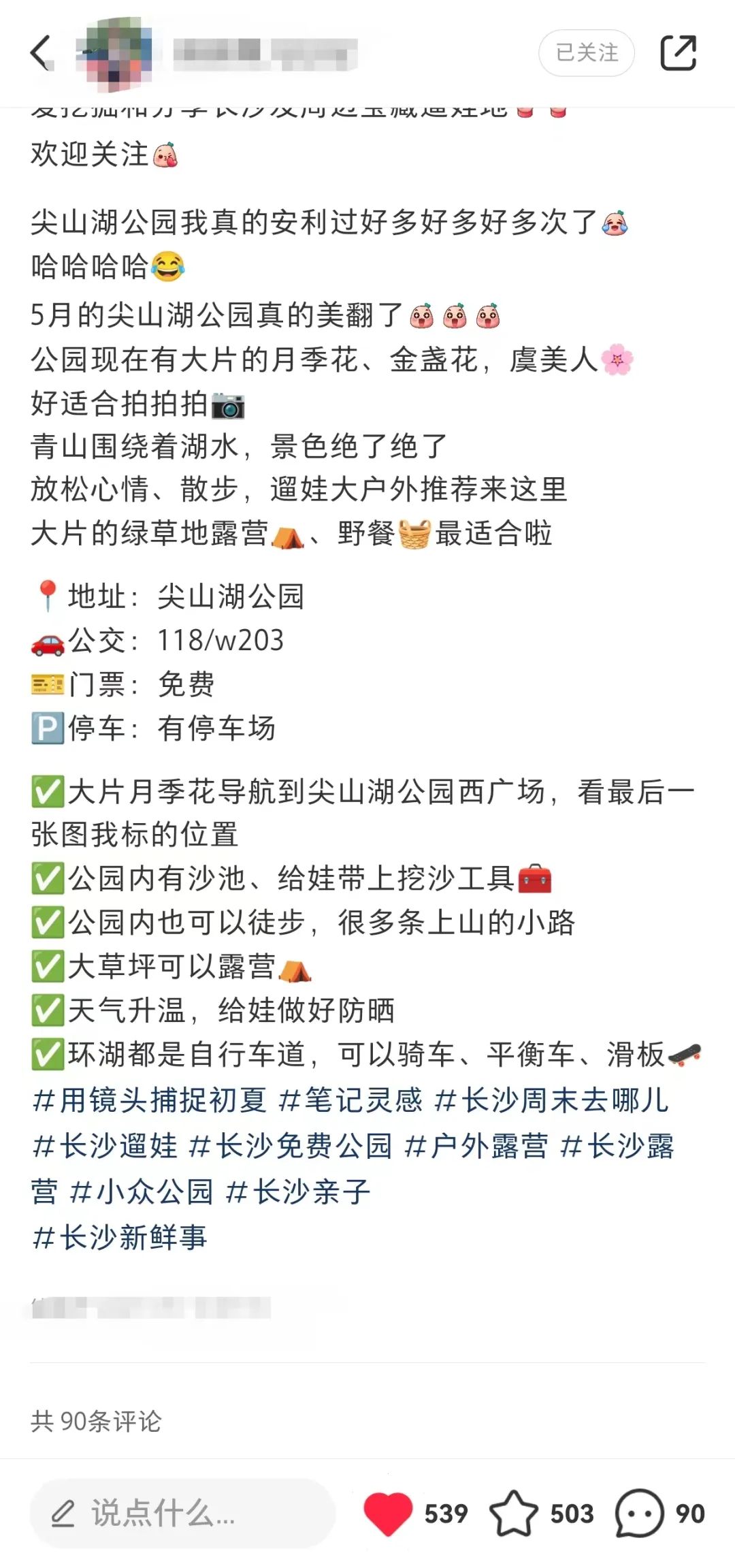Tap the 已关注 following button
This screenshot has height=1568, width=735.
(587, 53)
